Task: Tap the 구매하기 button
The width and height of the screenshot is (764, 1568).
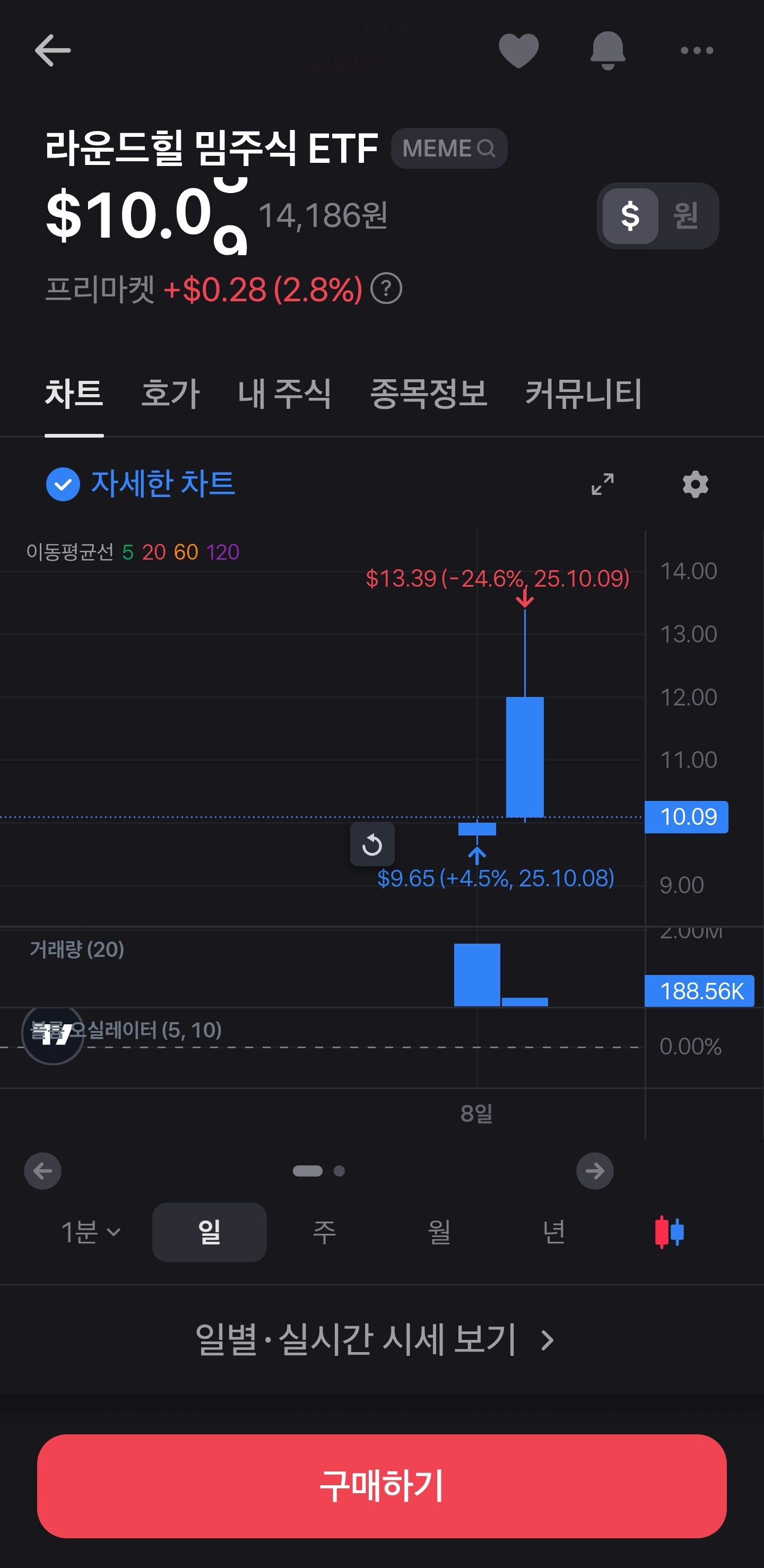Action: [x=381, y=1486]
